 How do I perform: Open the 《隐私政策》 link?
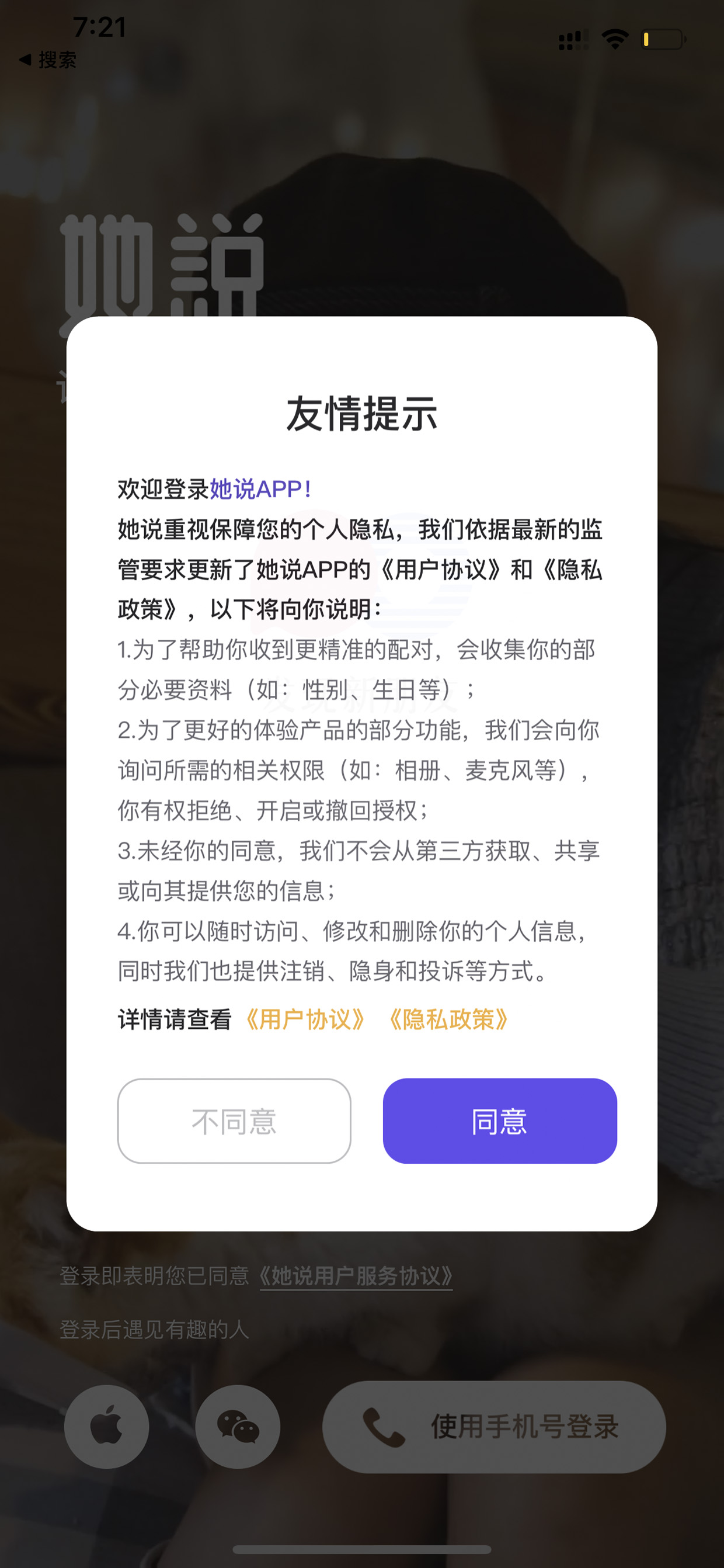coord(449,1019)
